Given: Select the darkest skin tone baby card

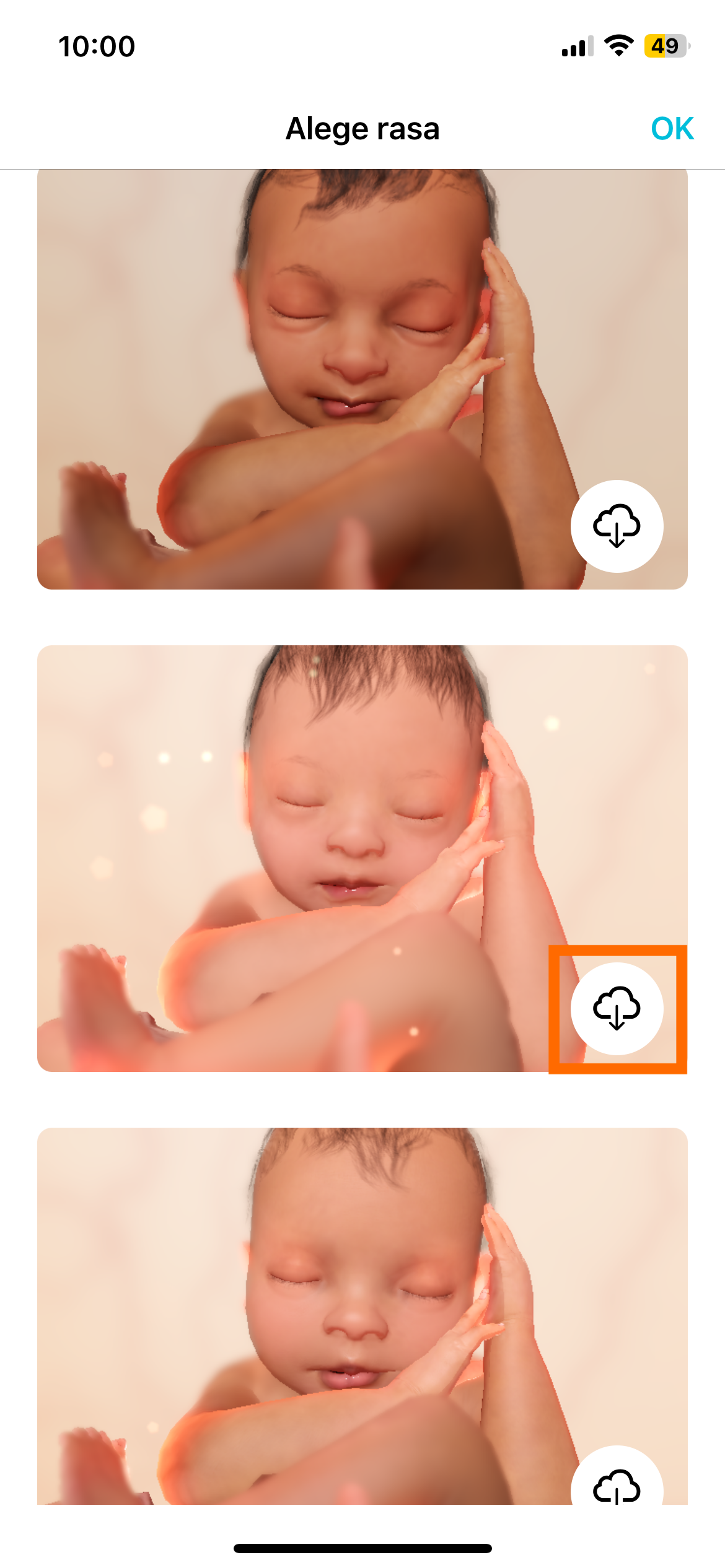Looking at the screenshot, I should 310,378.
